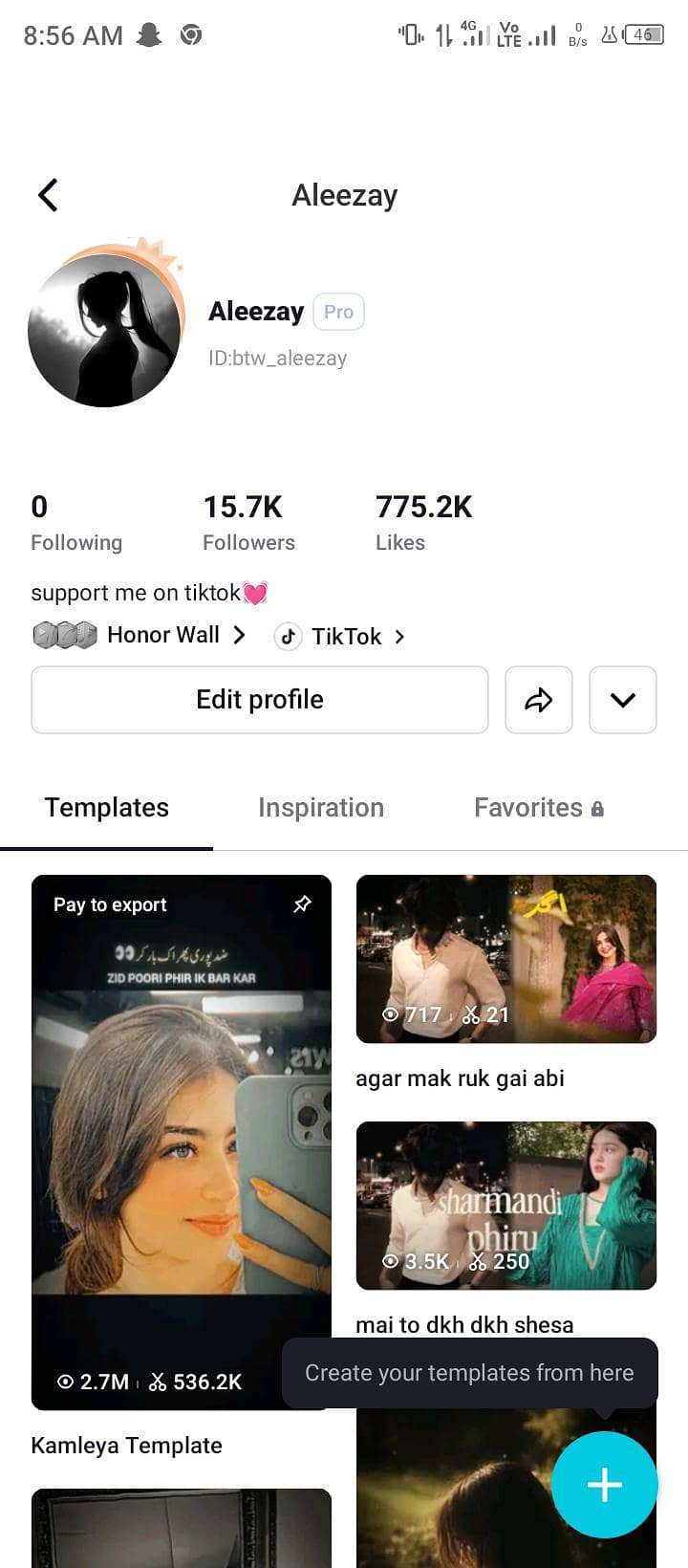This screenshot has width=688, height=1568.
Task: Open the Honor Wall link
Action: point(140,635)
